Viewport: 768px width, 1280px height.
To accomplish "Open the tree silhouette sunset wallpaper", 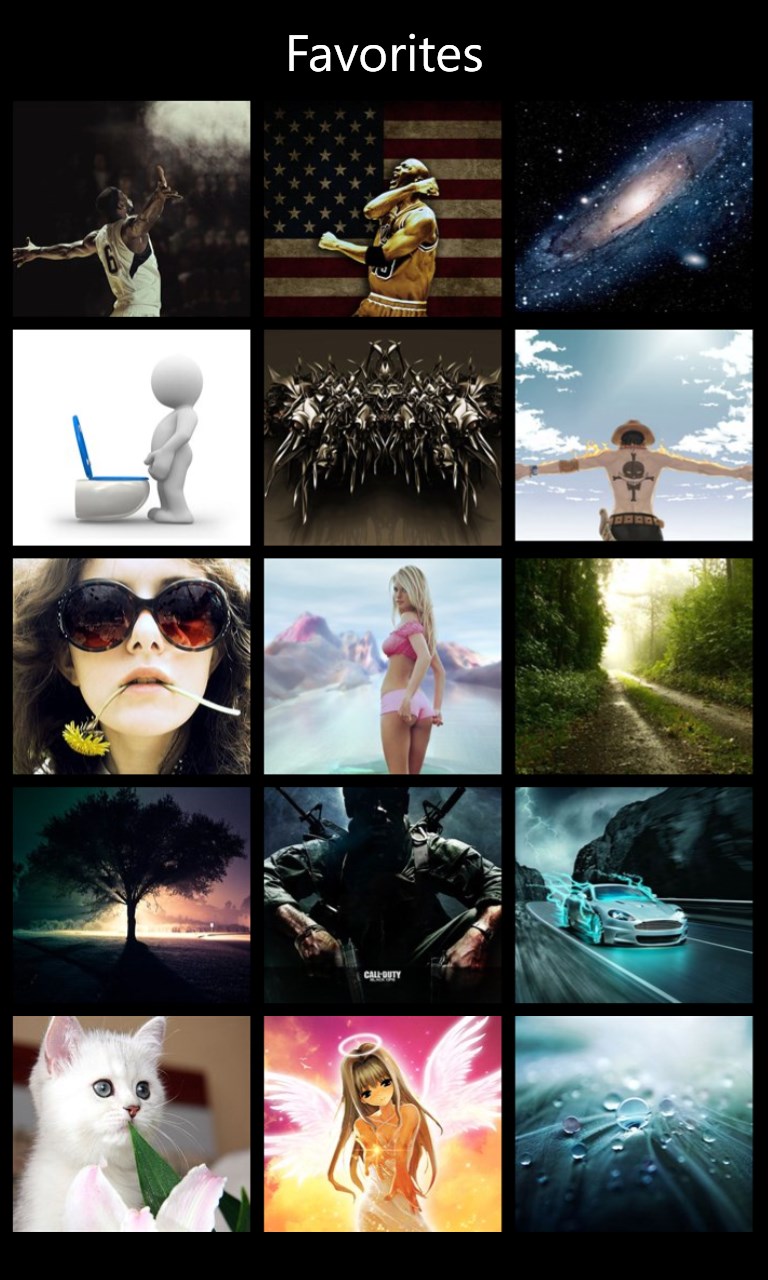I will pyautogui.click(x=131, y=895).
